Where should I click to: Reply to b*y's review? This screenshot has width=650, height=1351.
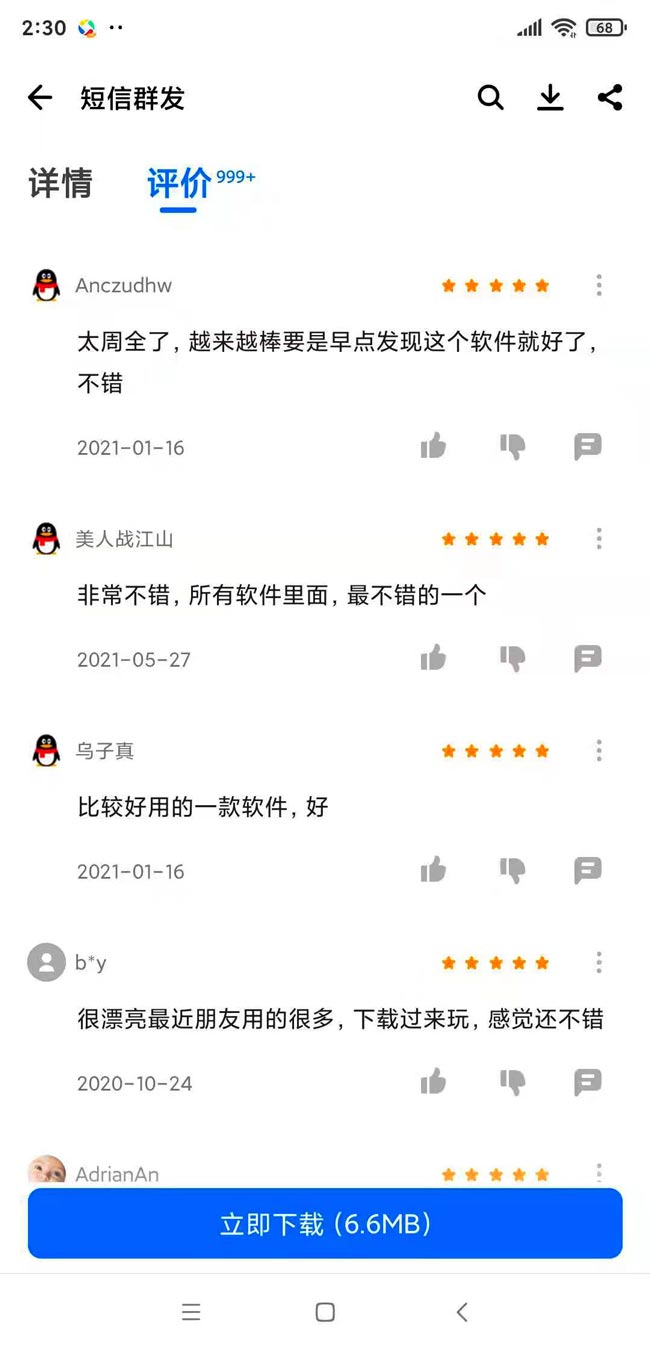coord(588,1082)
